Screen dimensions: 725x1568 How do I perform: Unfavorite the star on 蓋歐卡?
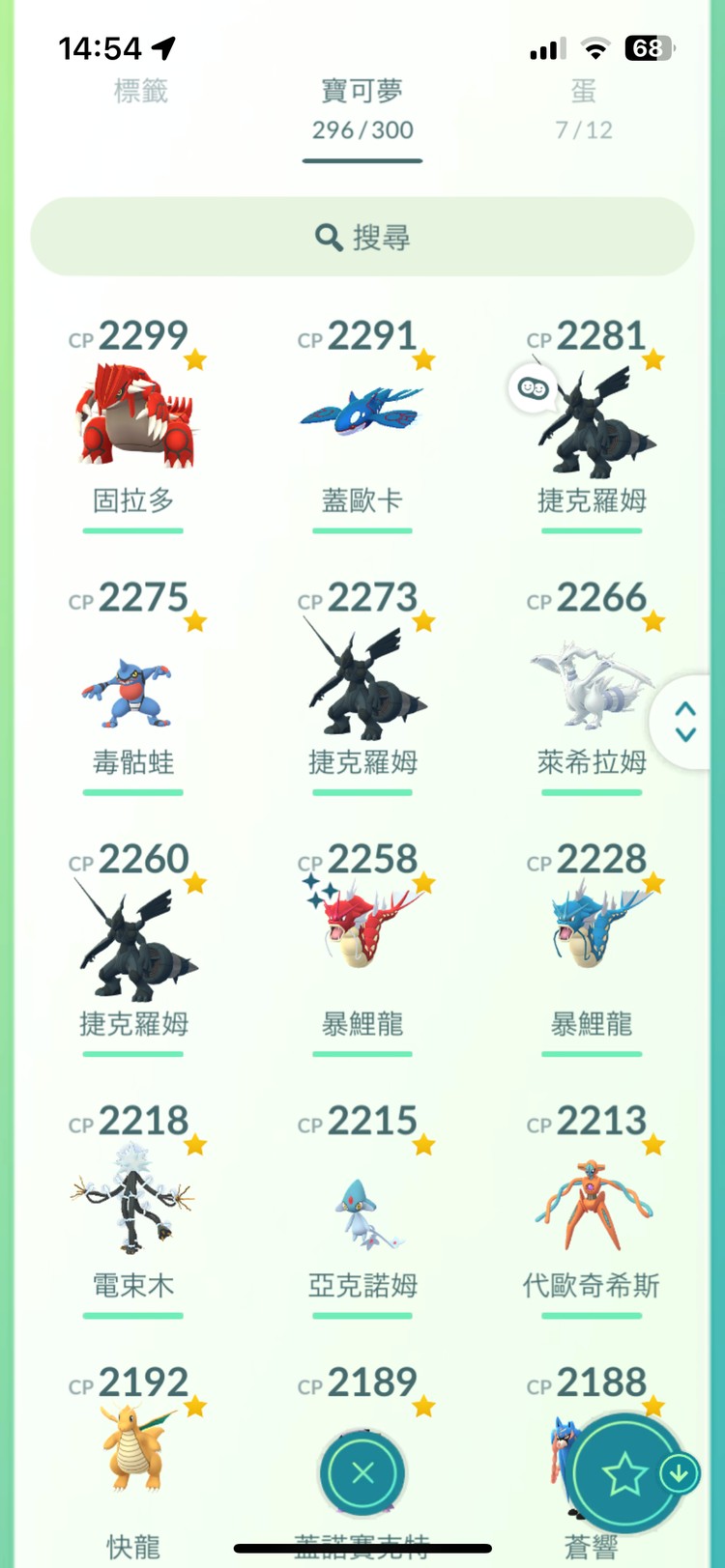tap(424, 357)
